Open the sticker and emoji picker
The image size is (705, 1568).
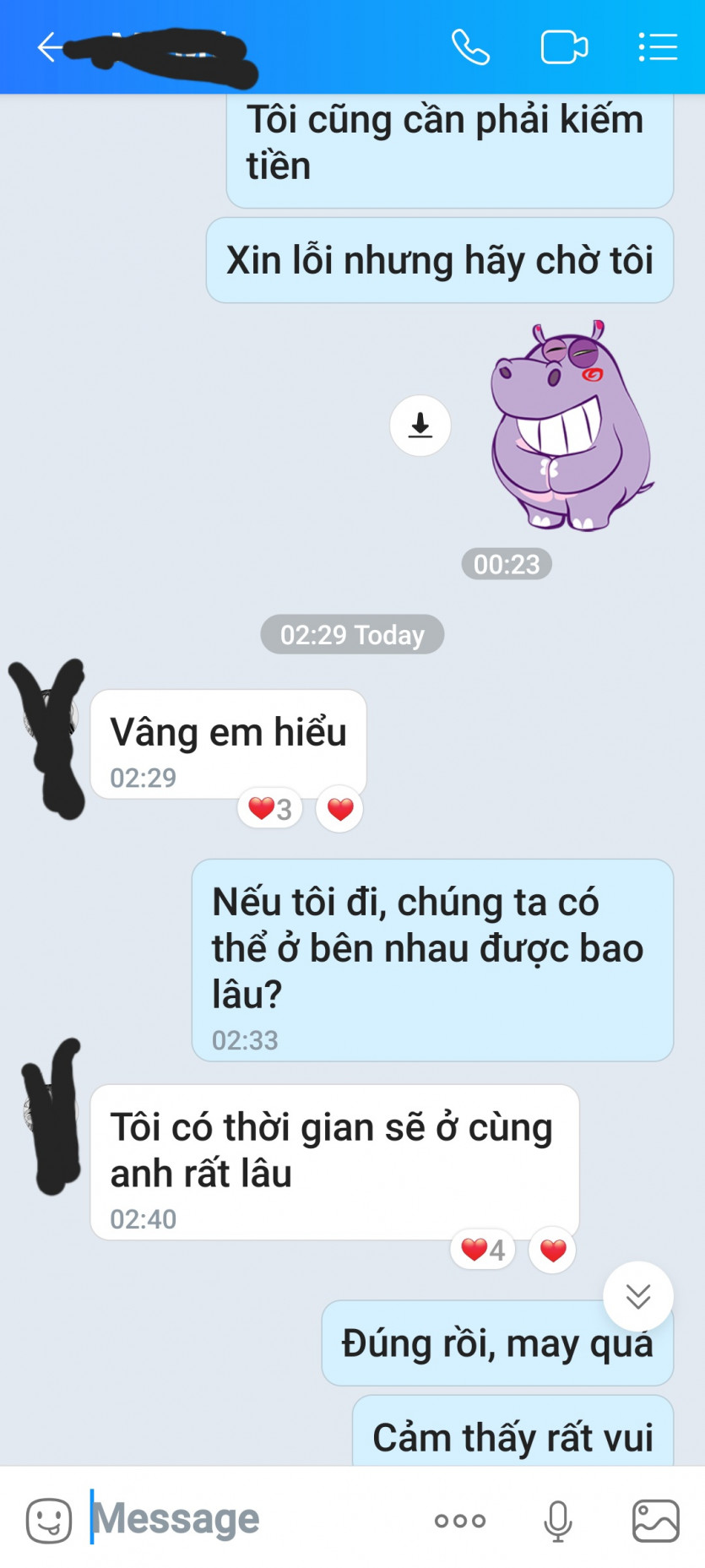click(49, 1521)
